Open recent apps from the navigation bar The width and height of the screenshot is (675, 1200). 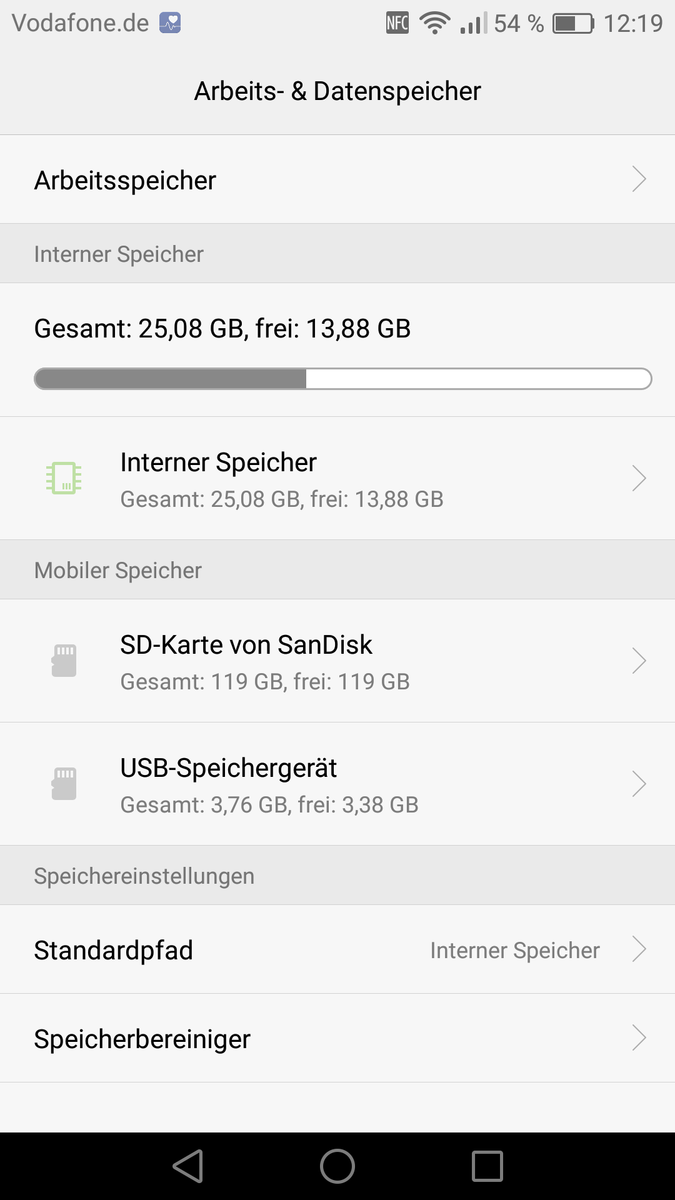(x=487, y=1166)
